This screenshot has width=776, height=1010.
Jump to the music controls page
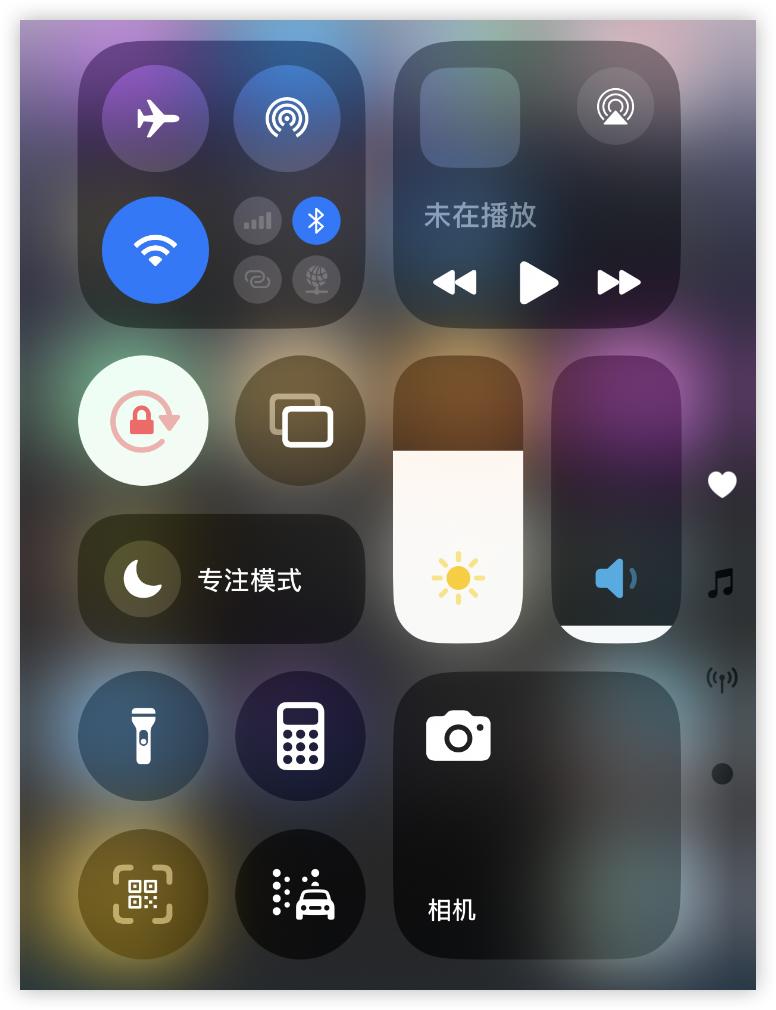click(x=721, y=583)
